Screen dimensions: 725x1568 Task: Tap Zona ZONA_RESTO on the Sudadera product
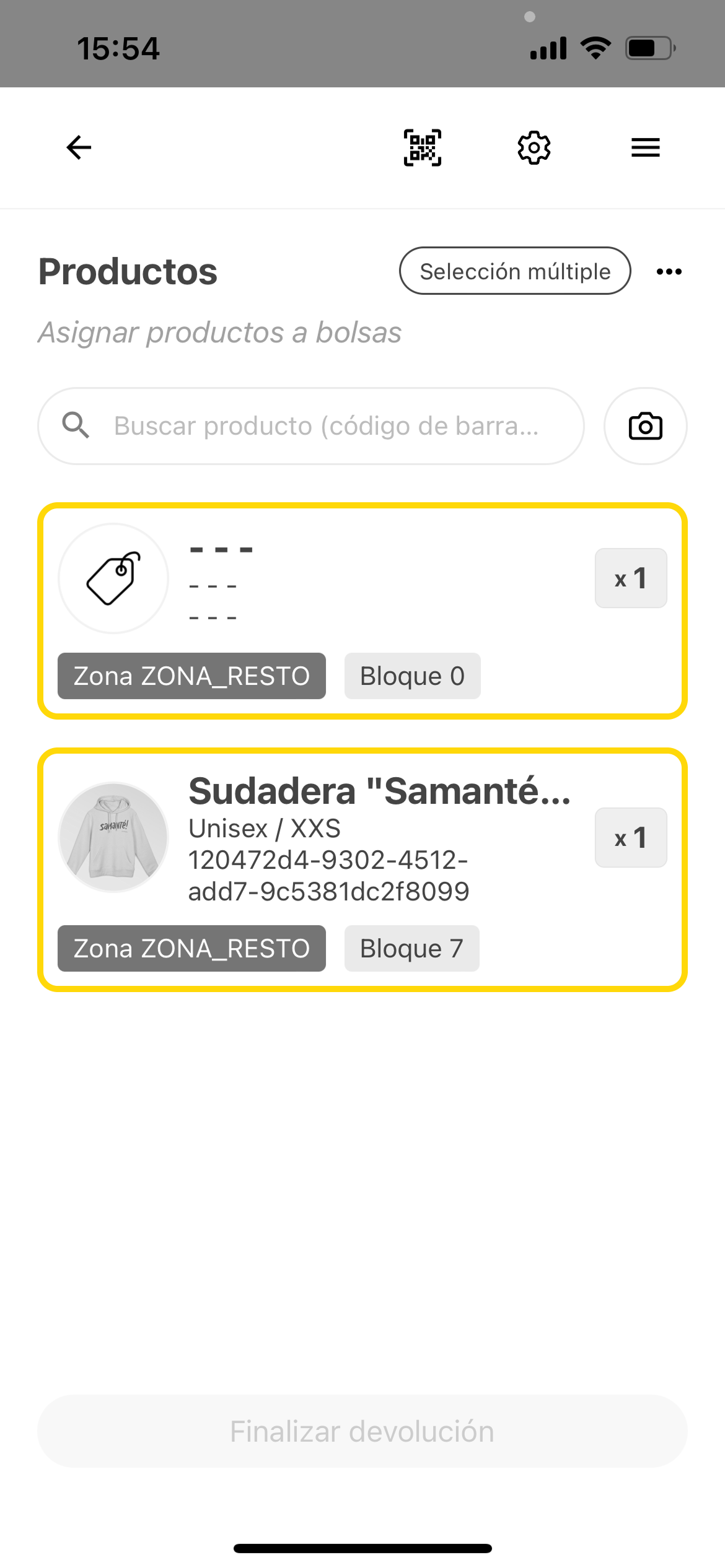pyautogui.click(x=191, y=947)
